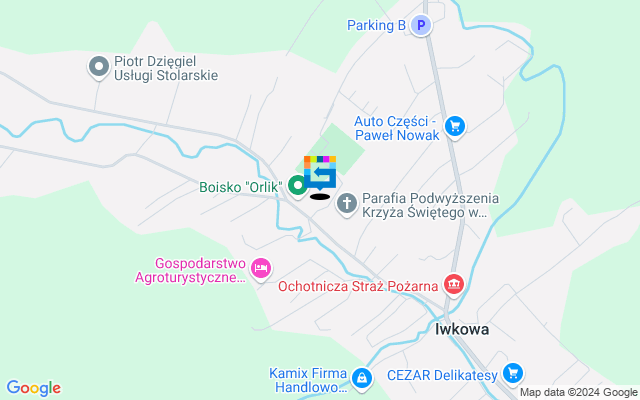Tap the colorful custom location marker
This screenshot has width=640, height=400.
point(320,172)
